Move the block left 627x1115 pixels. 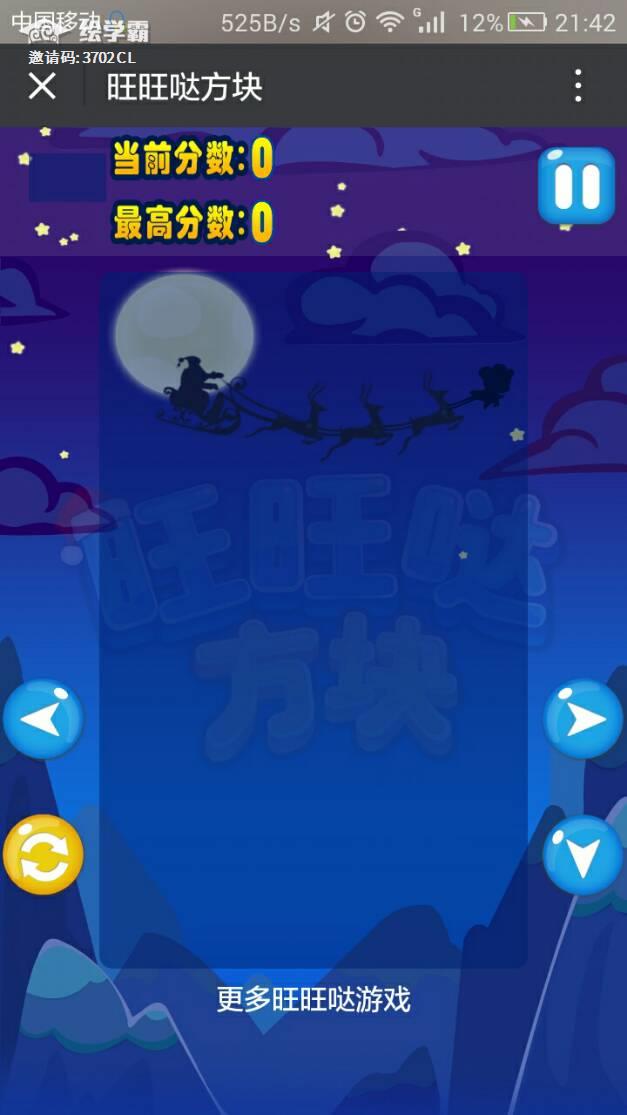(x=43, y=719)
